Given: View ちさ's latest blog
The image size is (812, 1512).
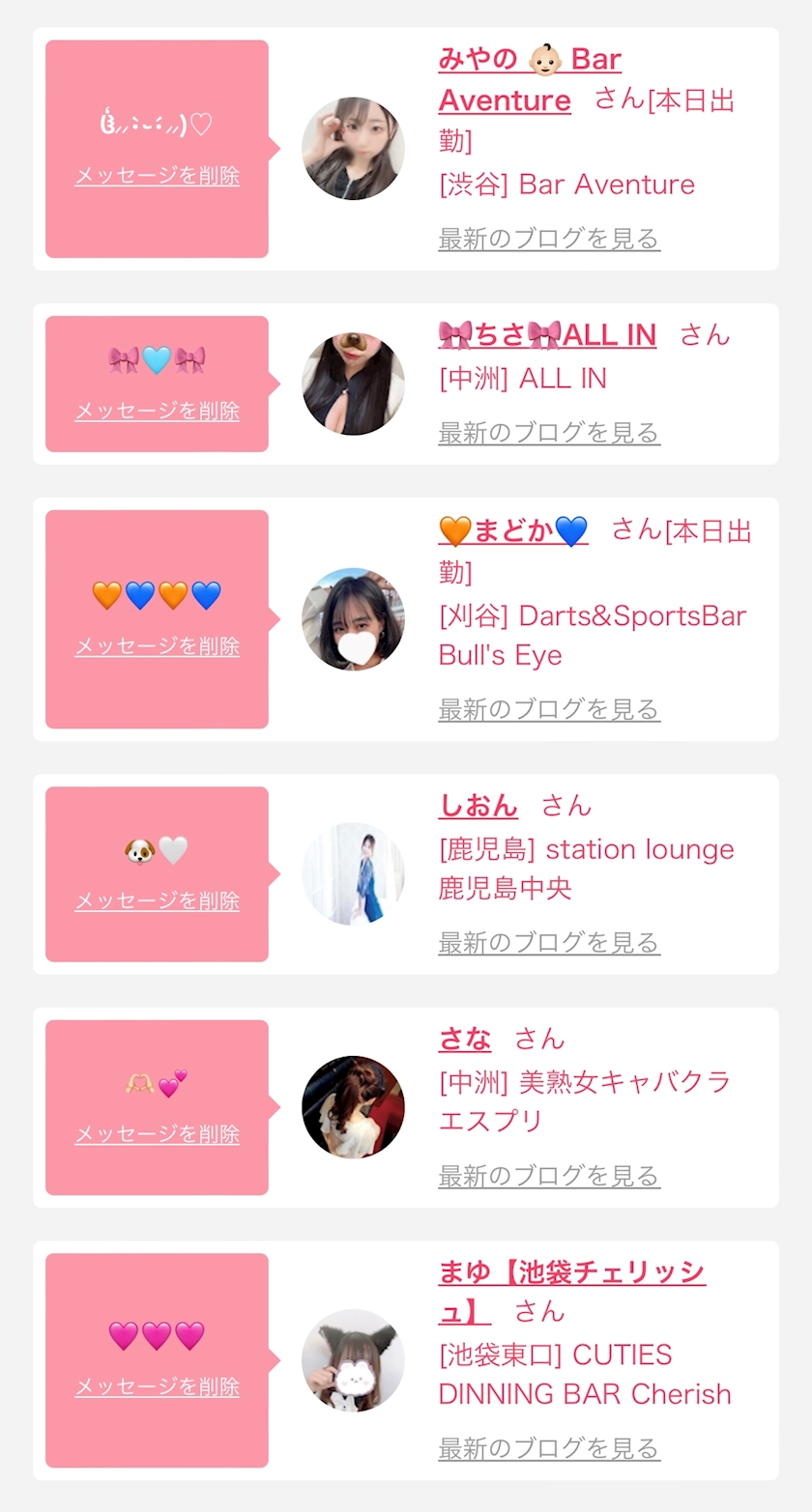Looking at the screenshot, I should tap(549, 432).
